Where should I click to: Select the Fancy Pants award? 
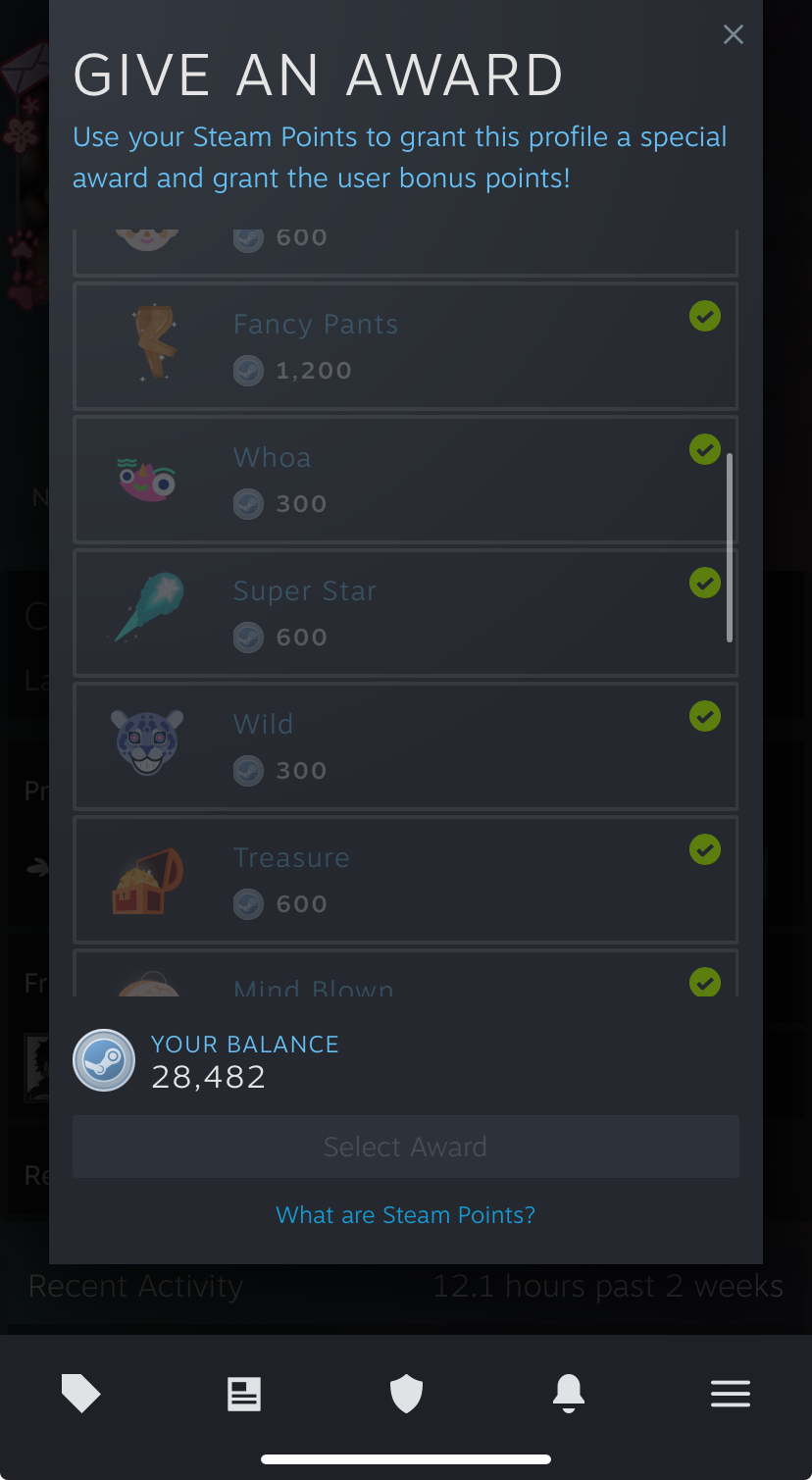click(x=405, y=346)
